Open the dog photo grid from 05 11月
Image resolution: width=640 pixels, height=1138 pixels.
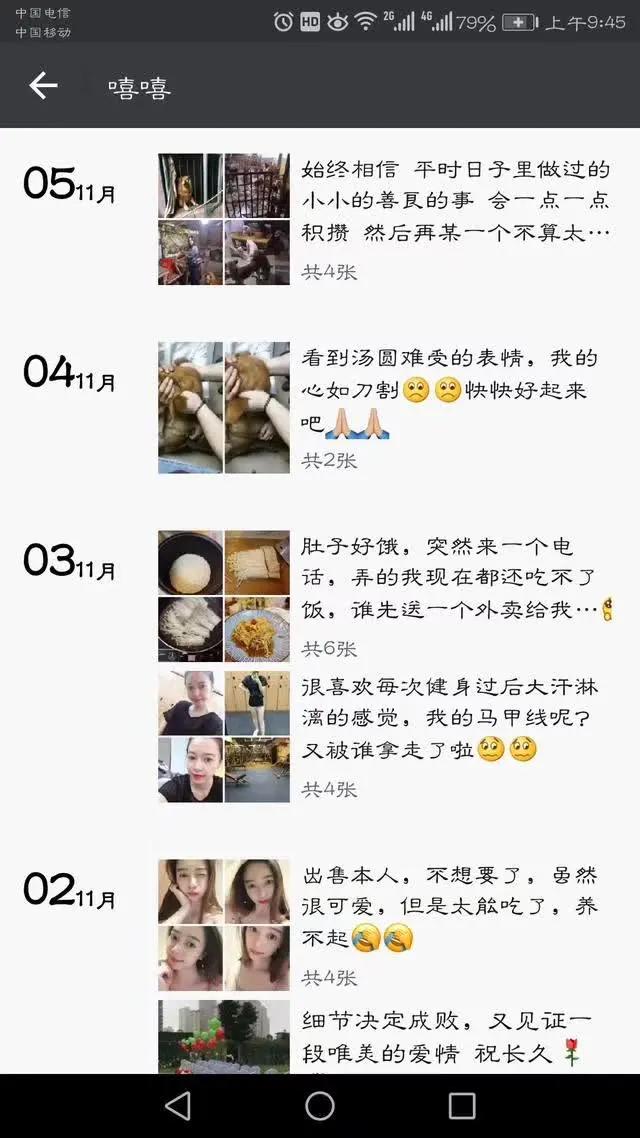pos(224,219)
